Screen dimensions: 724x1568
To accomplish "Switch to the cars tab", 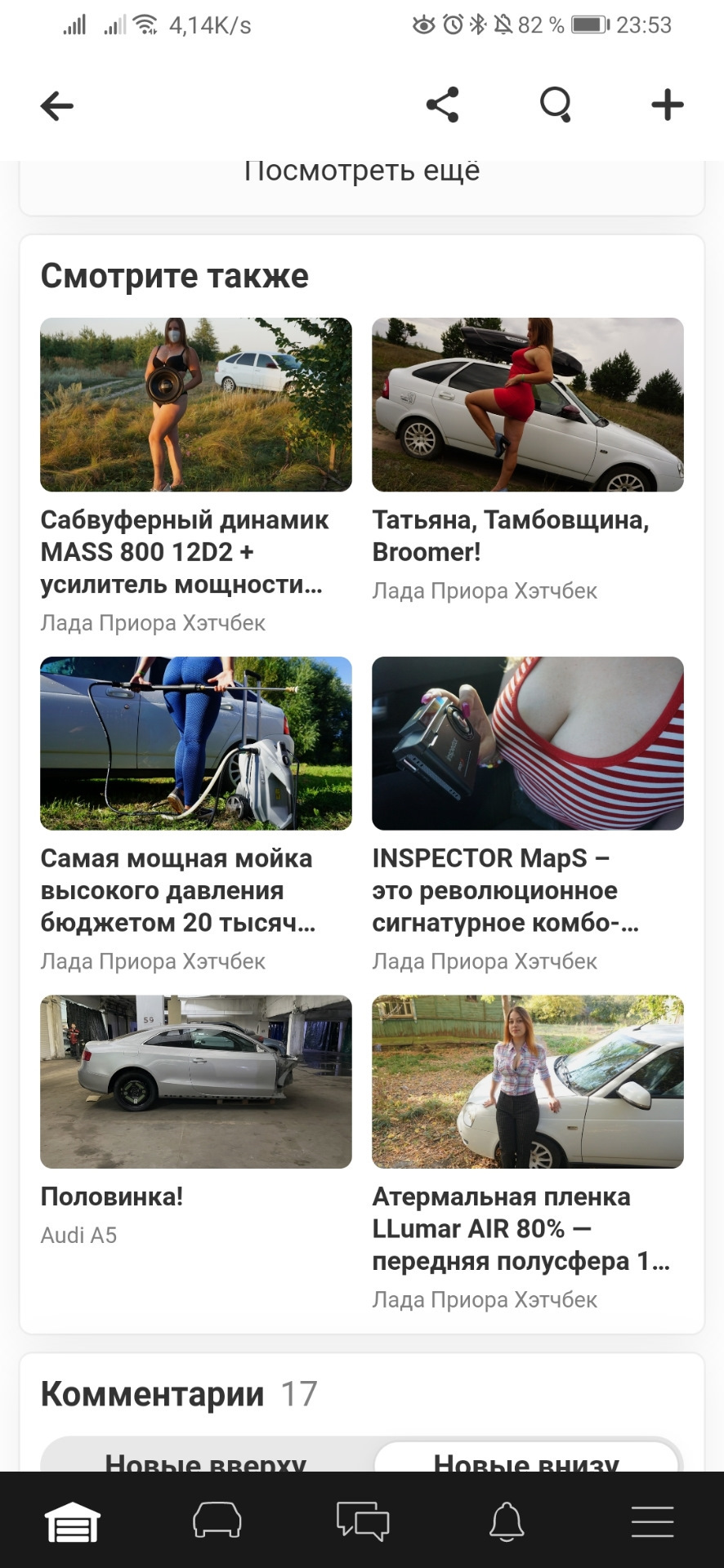I will 217,1521.
